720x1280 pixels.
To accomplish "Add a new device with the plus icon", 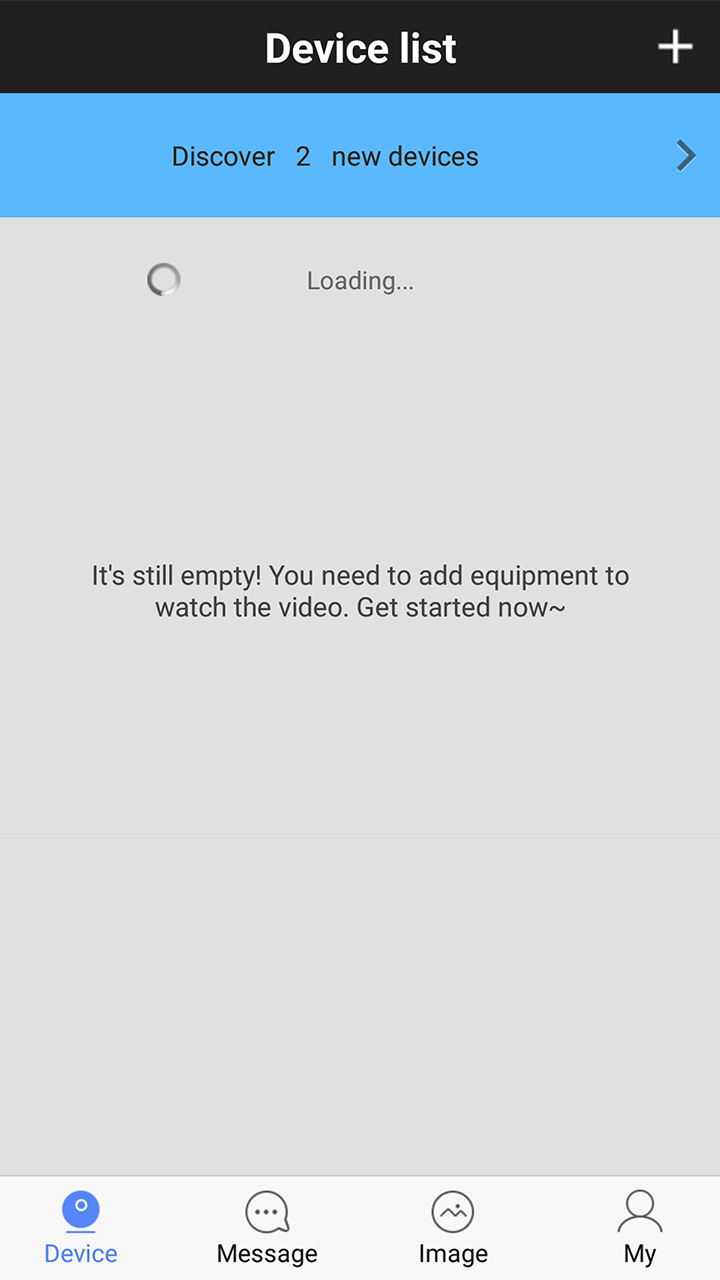I will [675, 46].
